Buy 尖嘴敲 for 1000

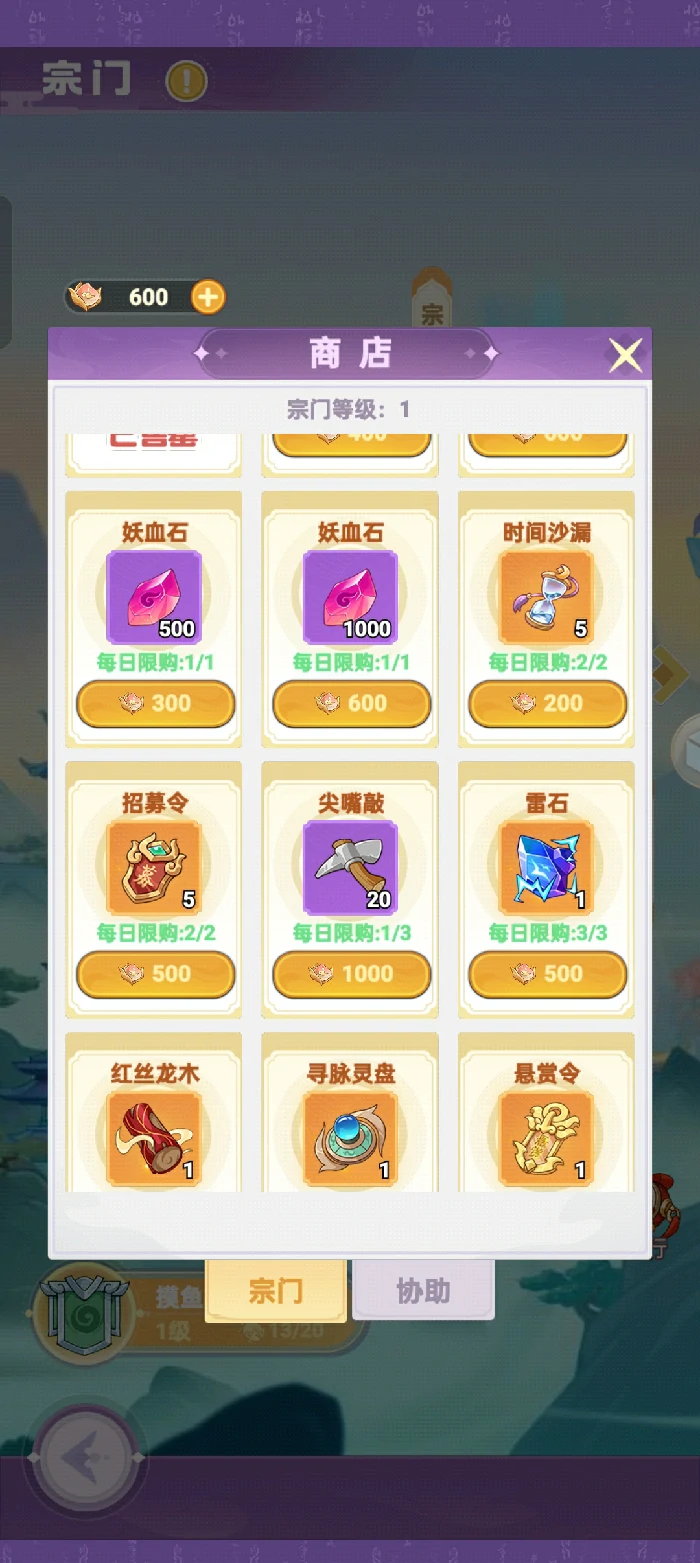(x=351, y=974)
